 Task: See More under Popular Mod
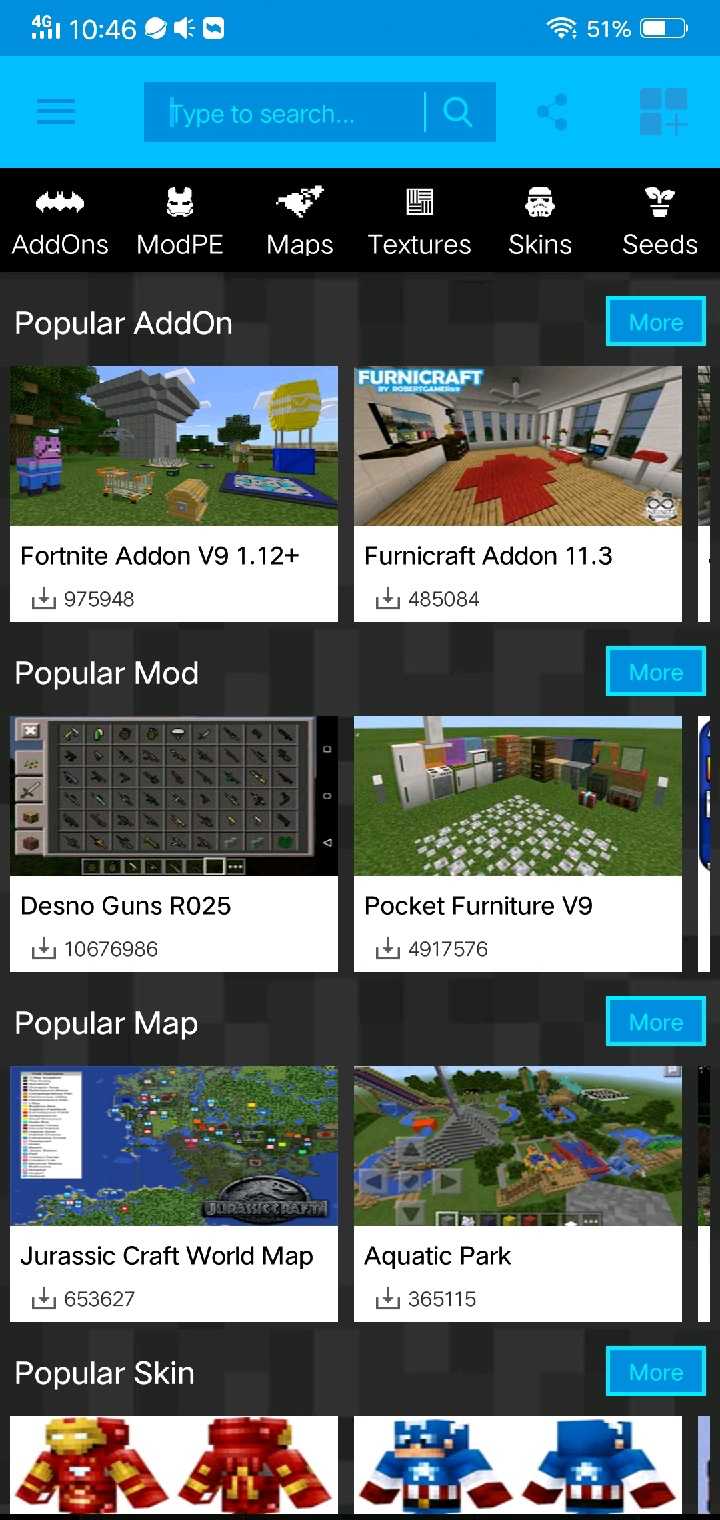point(656,672)
